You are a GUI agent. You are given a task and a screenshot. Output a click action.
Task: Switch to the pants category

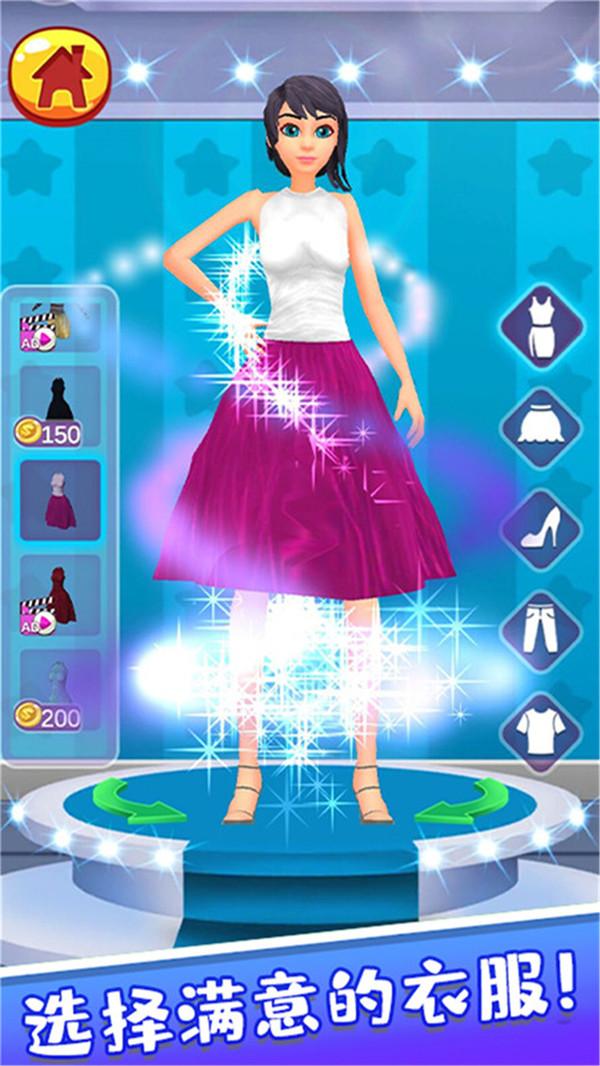(541, 630)
